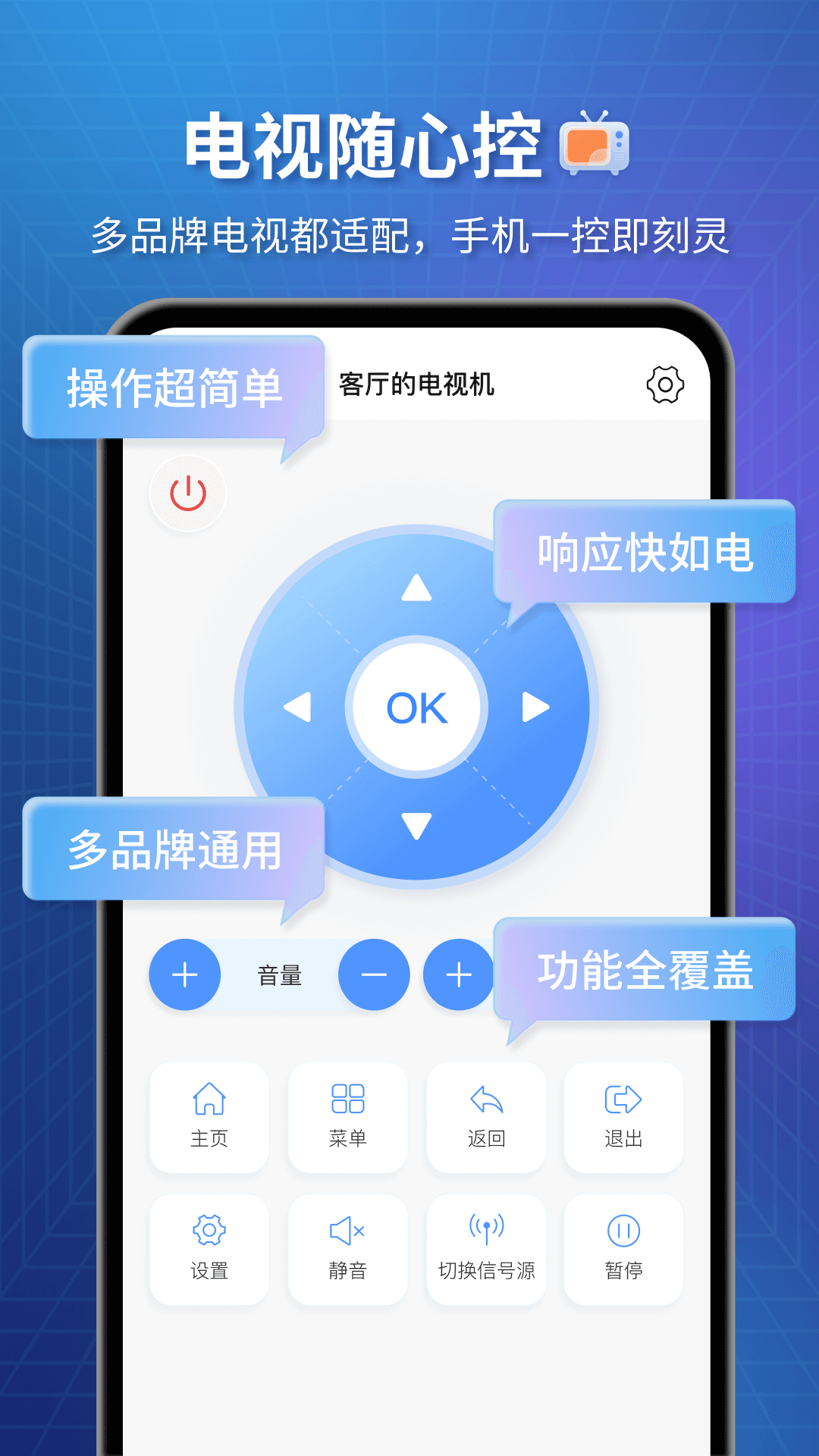Decrease 音量 with the minus button

(x=374, y=974)
